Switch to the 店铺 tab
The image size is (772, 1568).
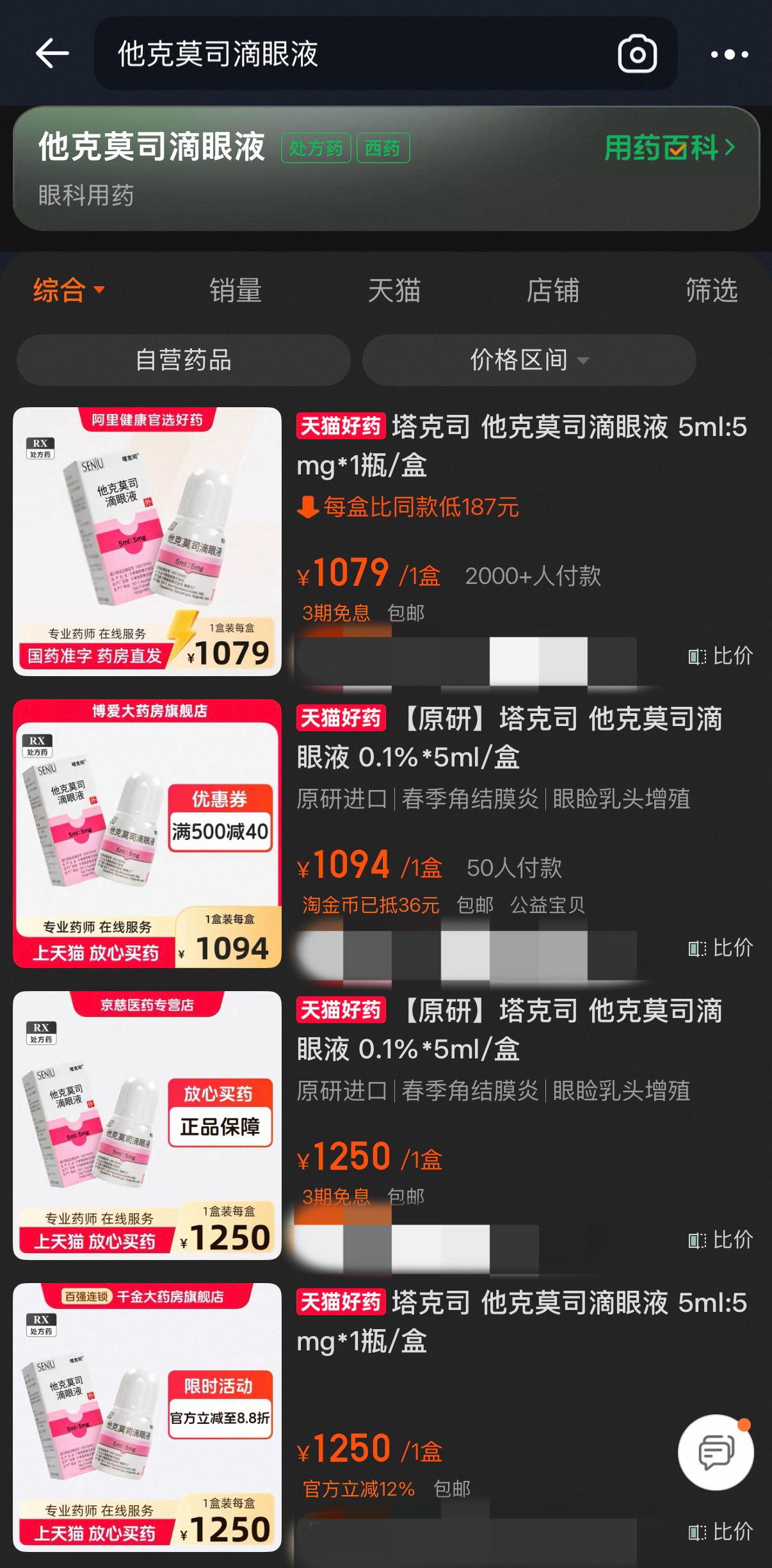click(553, 290)
